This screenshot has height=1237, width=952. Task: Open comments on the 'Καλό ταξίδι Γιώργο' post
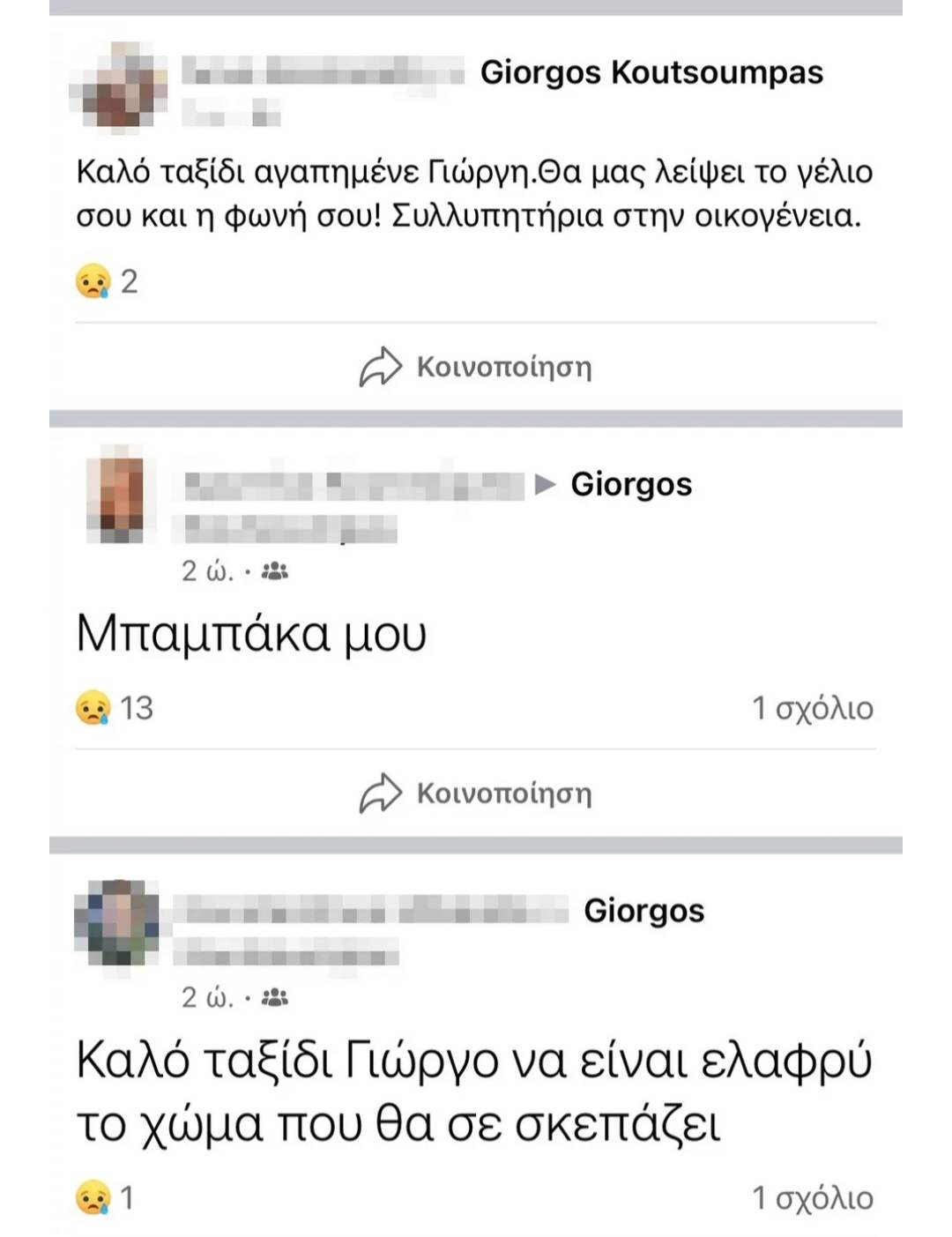click(812, 1197)
